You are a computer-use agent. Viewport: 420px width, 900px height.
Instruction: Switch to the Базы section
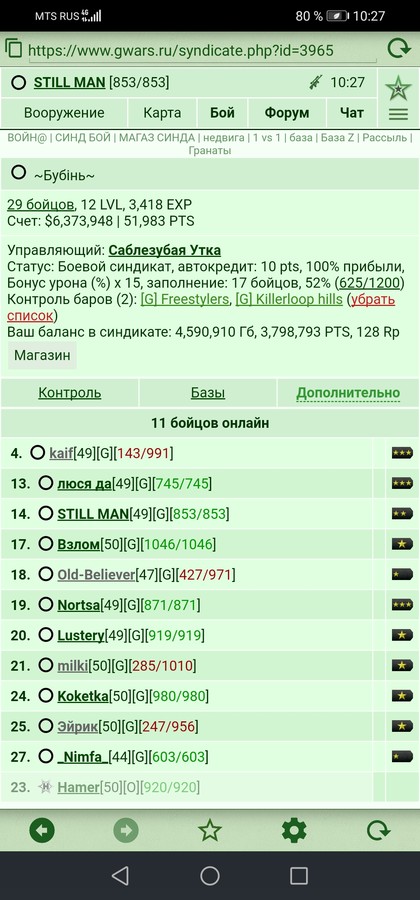click(208, 393)
